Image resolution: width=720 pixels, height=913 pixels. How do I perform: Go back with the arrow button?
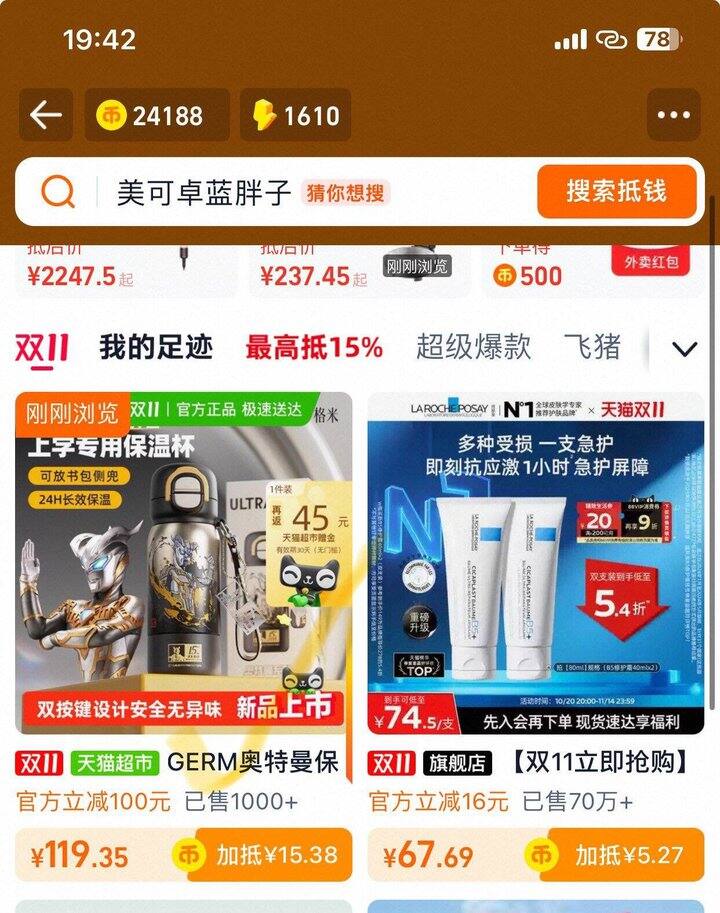(x=46, y=115)
